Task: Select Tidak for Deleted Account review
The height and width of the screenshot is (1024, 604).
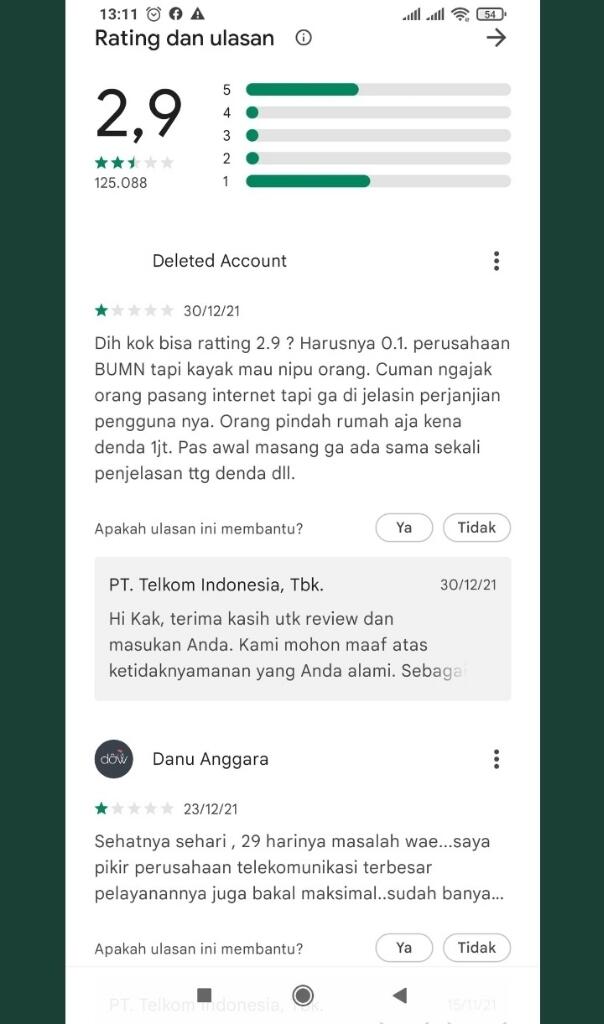Action: 476,528
